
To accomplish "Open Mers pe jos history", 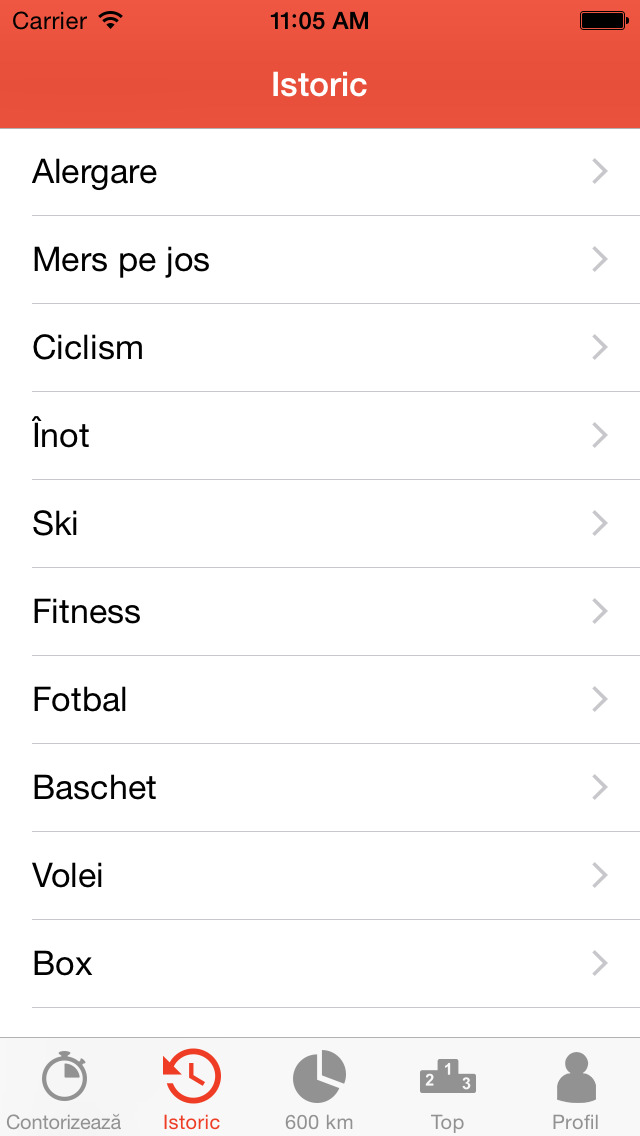I will coord(320,259).
